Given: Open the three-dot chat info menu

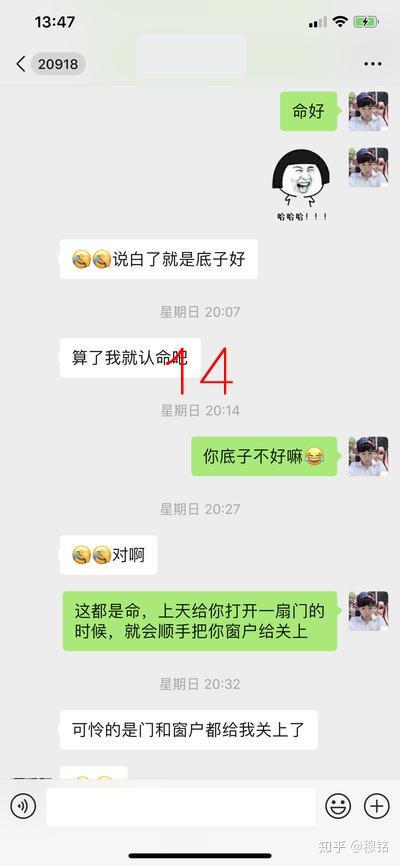Looking at the screenshot, I should point(373,64).
